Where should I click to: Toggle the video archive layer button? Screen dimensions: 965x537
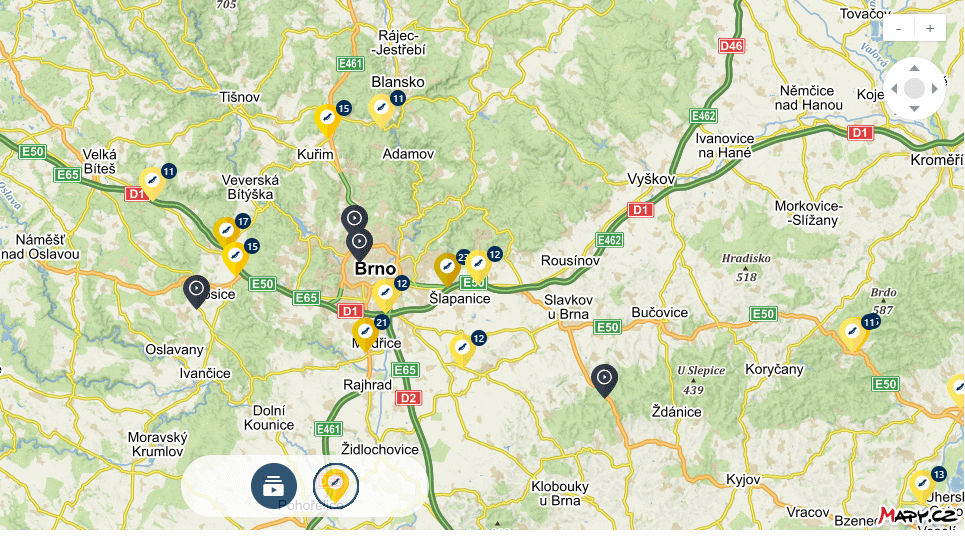(x=274, y=486)
